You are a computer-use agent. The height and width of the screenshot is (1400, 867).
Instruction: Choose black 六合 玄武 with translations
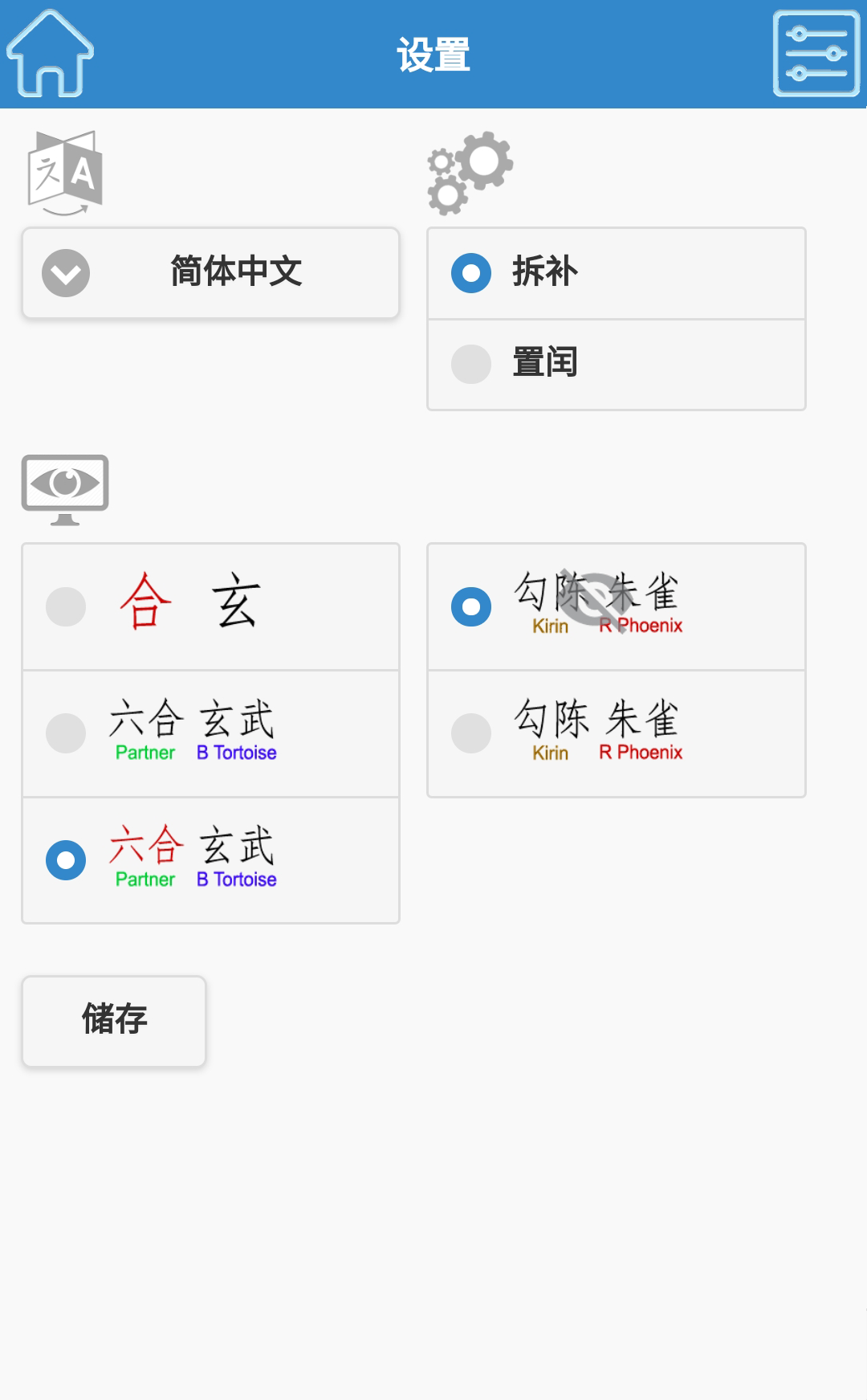pyautogui.click(x=210, y=733)
